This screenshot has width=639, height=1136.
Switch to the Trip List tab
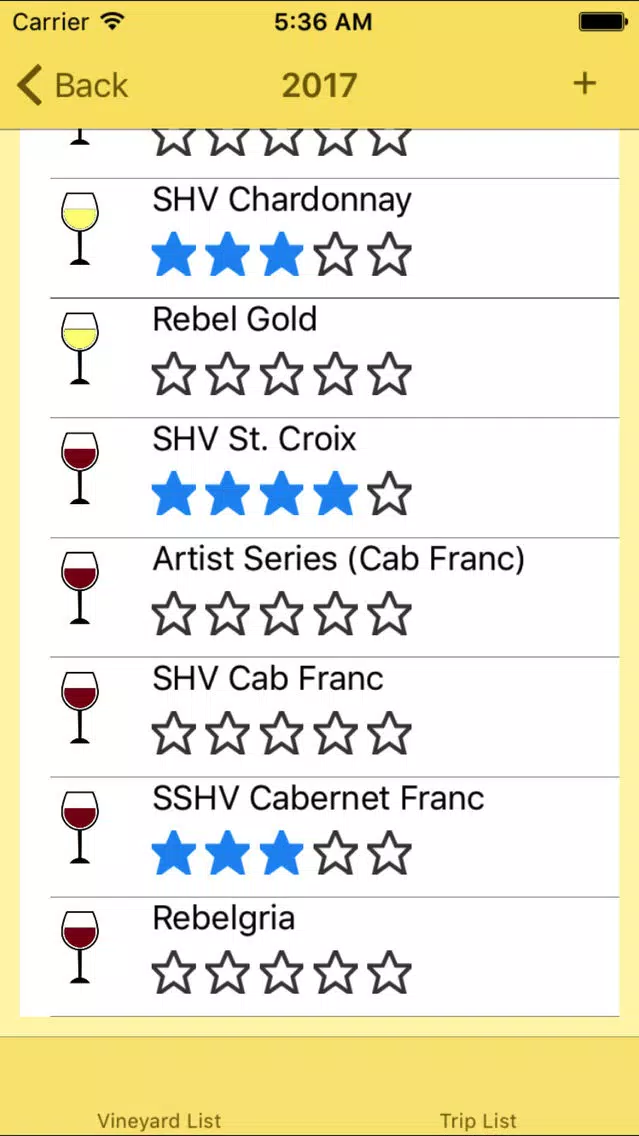pyautogui.click(x=479, y=1120)
